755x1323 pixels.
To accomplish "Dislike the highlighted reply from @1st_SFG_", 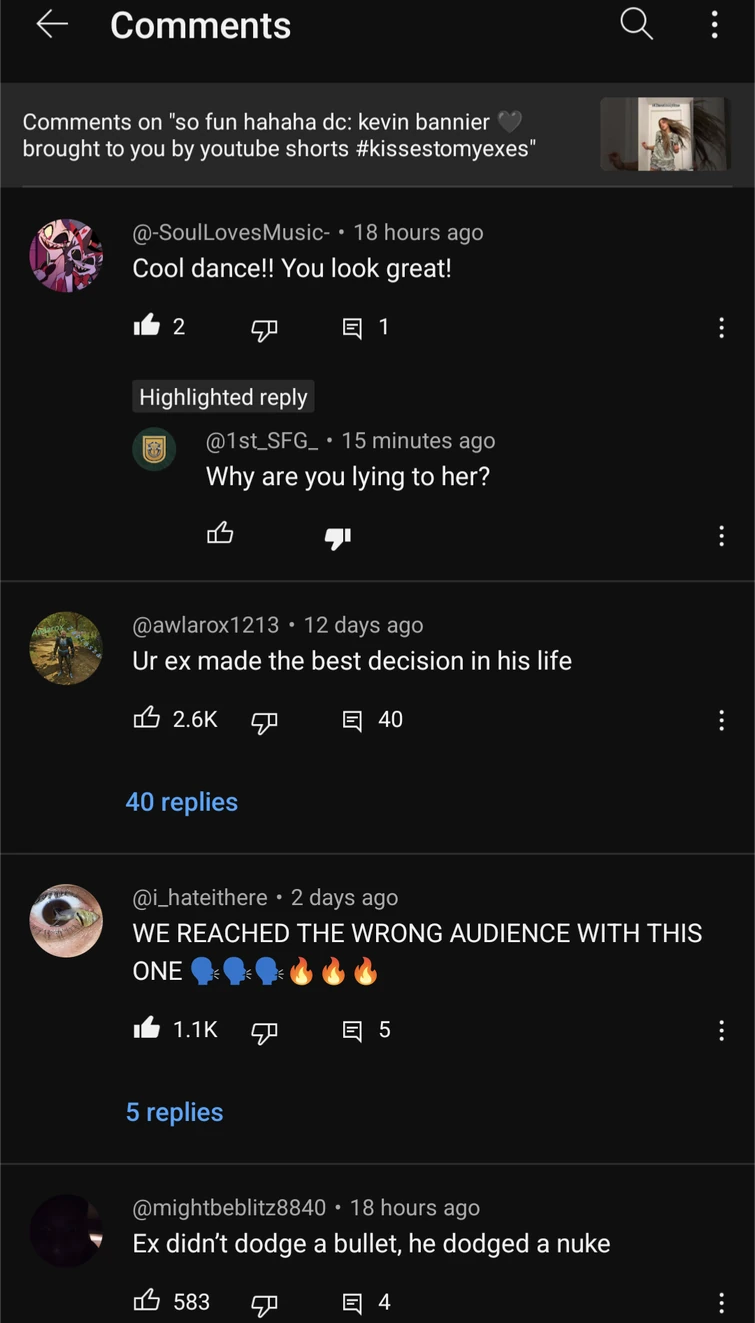I will click(338, 537).
